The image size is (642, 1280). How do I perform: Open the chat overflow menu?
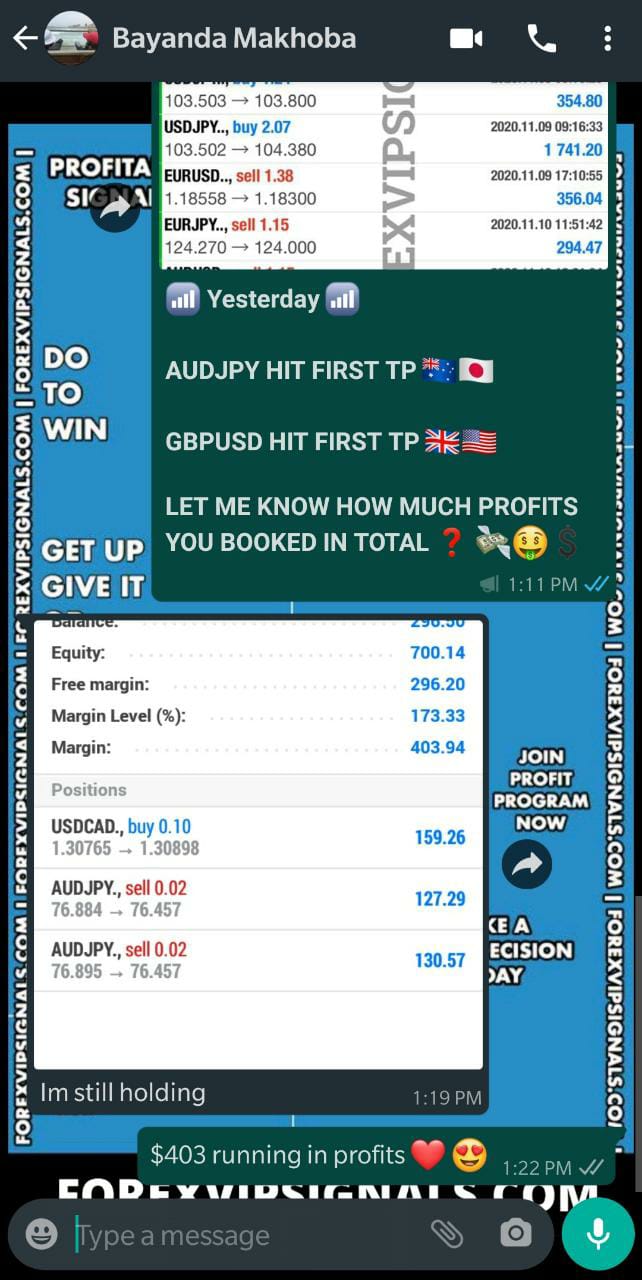607,39
